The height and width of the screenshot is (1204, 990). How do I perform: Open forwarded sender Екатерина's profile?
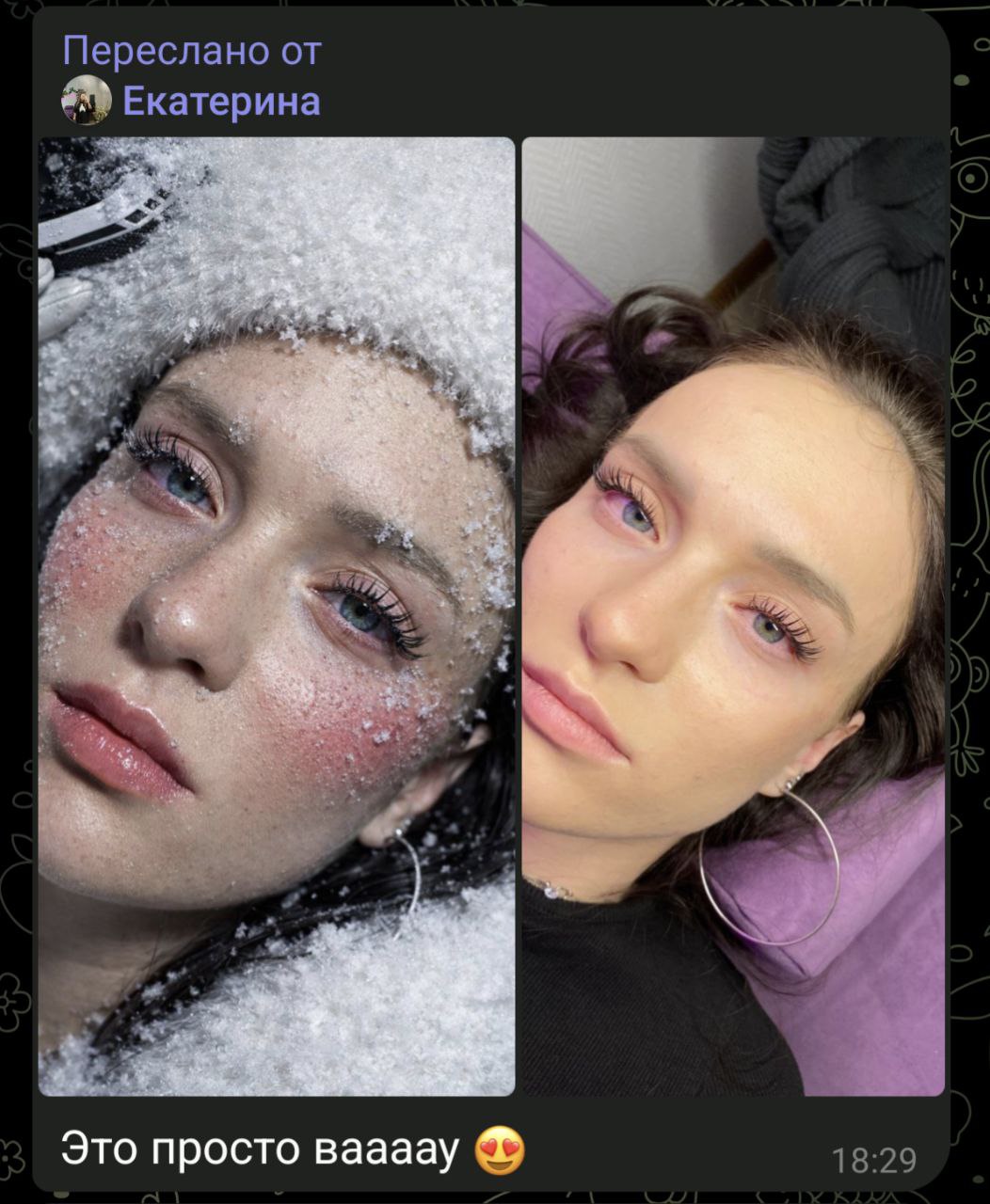click(220, 101)
